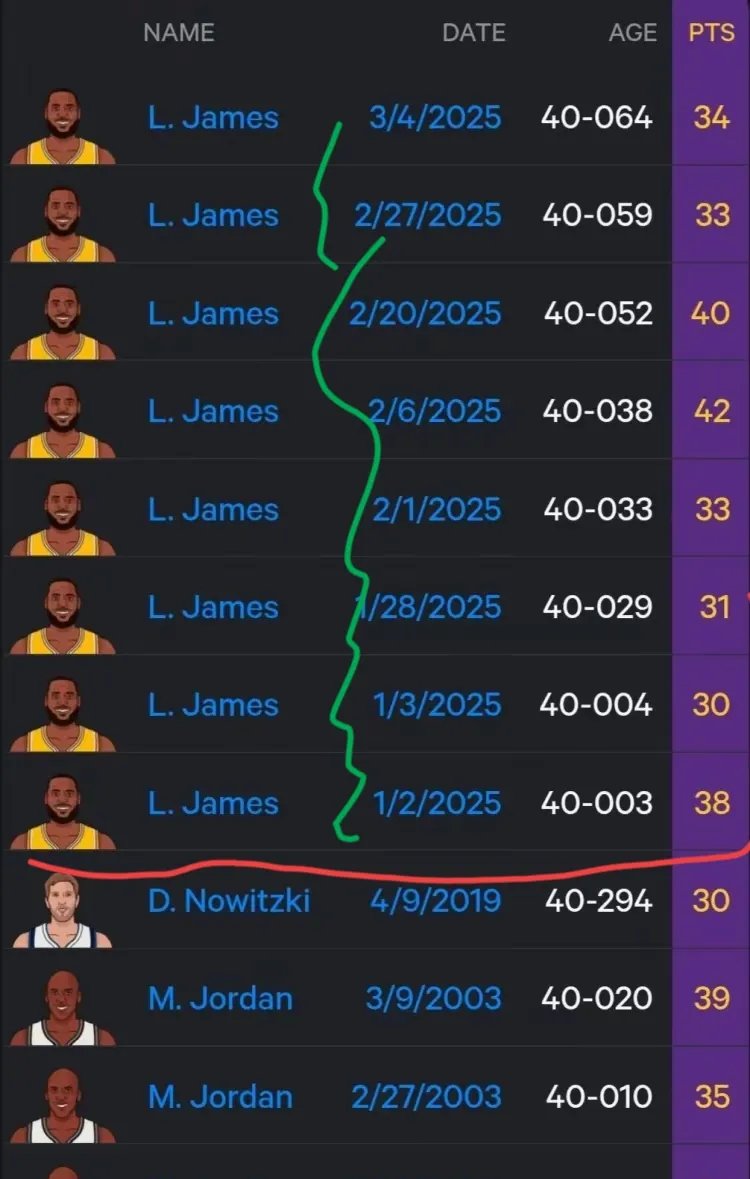Open the 1/2/2025 game link
The width and height of the screenshot is (750, 1179).
tap(437, 803)
